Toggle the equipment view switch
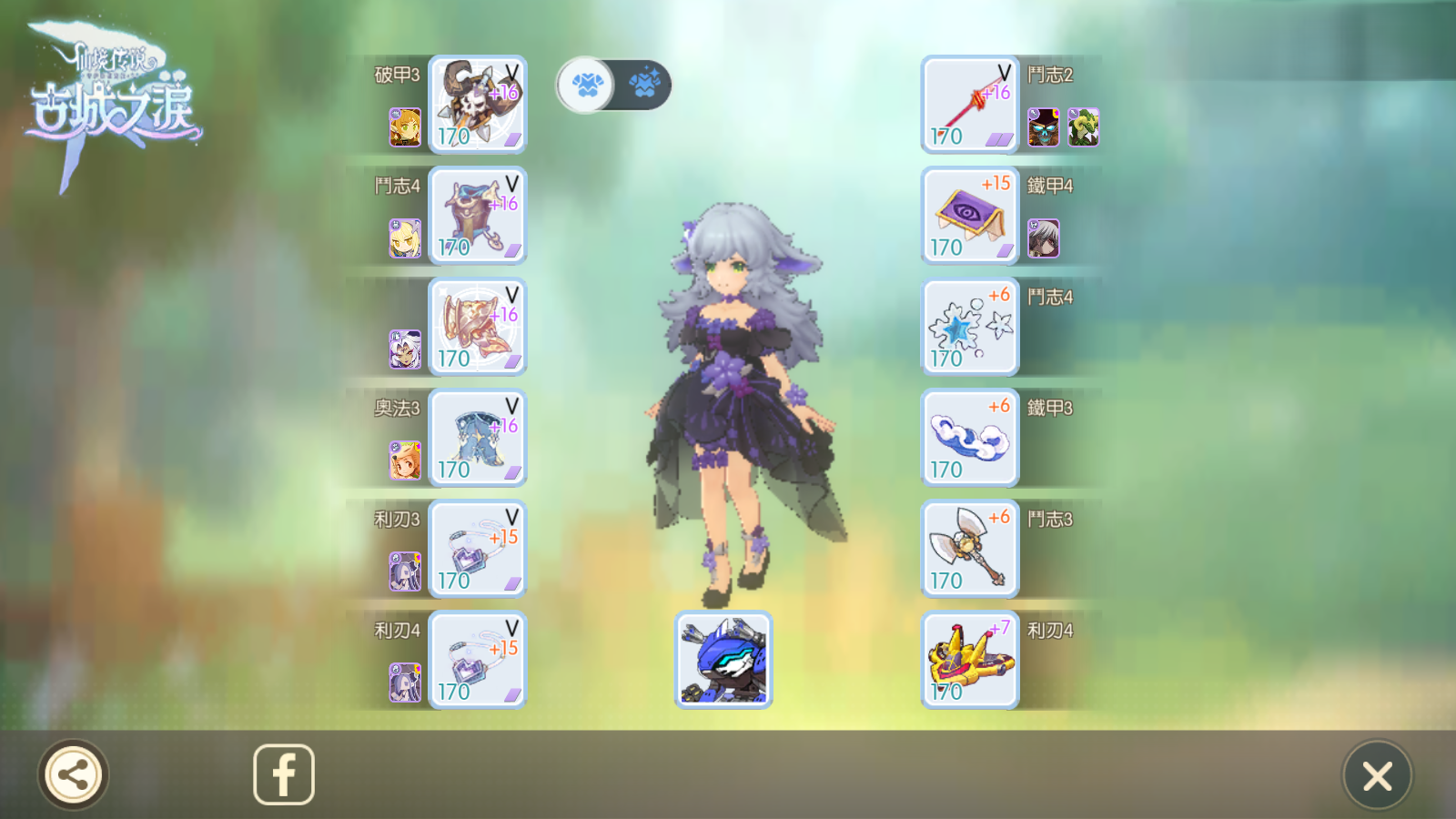Screen dimensions: 1456x819 tap(614, 86)
